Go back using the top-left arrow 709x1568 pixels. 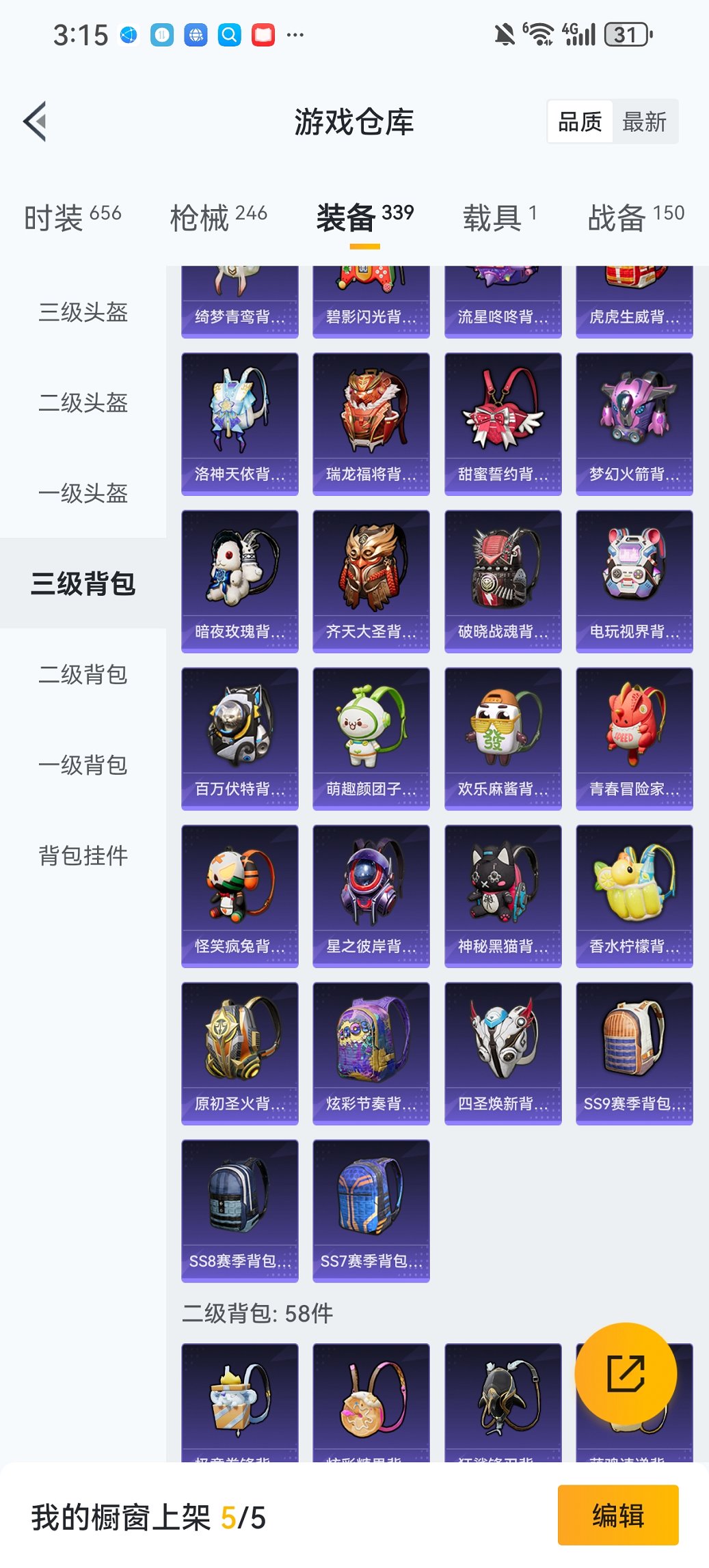[36, 122]
